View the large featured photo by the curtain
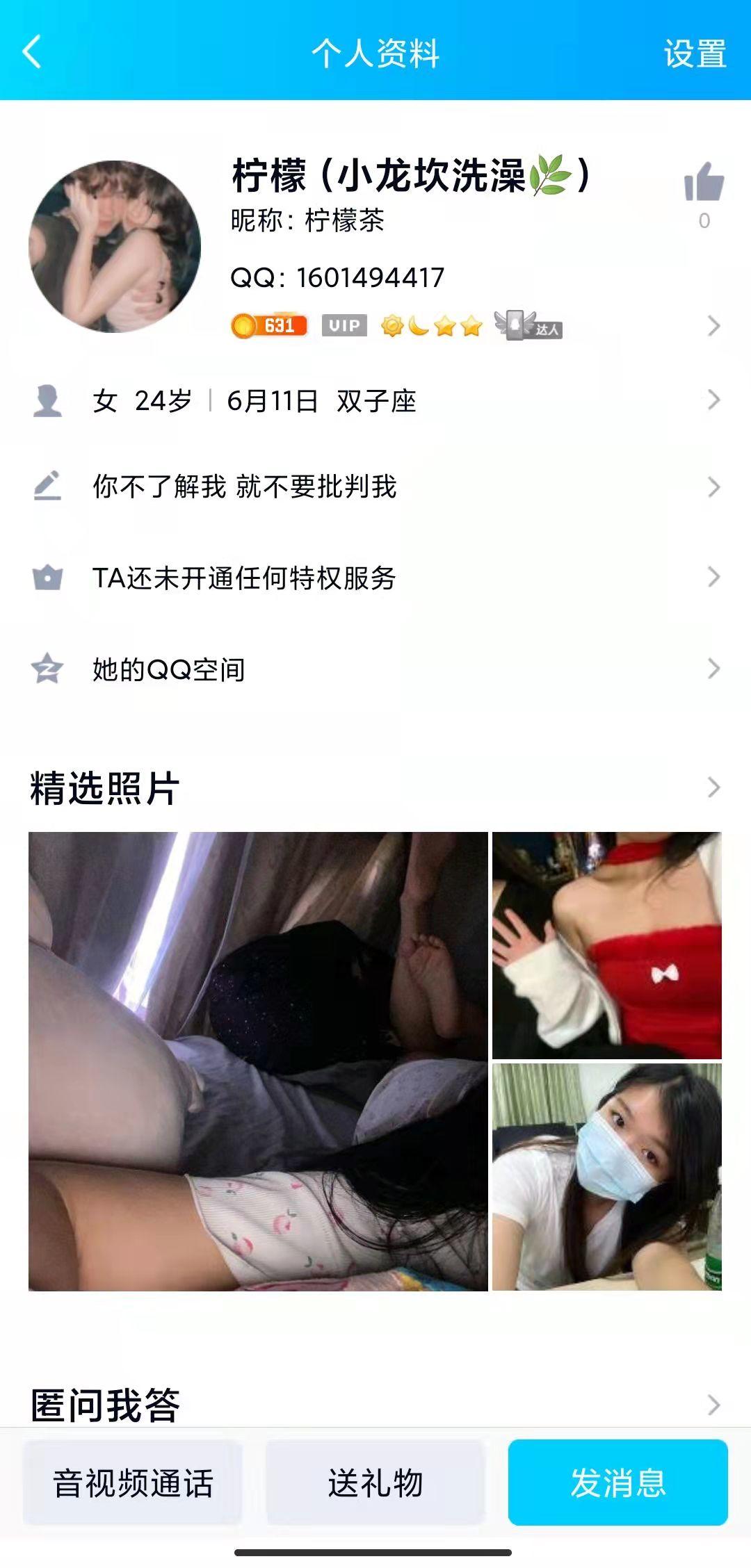The height and width of the screenshot is (1568, 751). click(258, 1061)
